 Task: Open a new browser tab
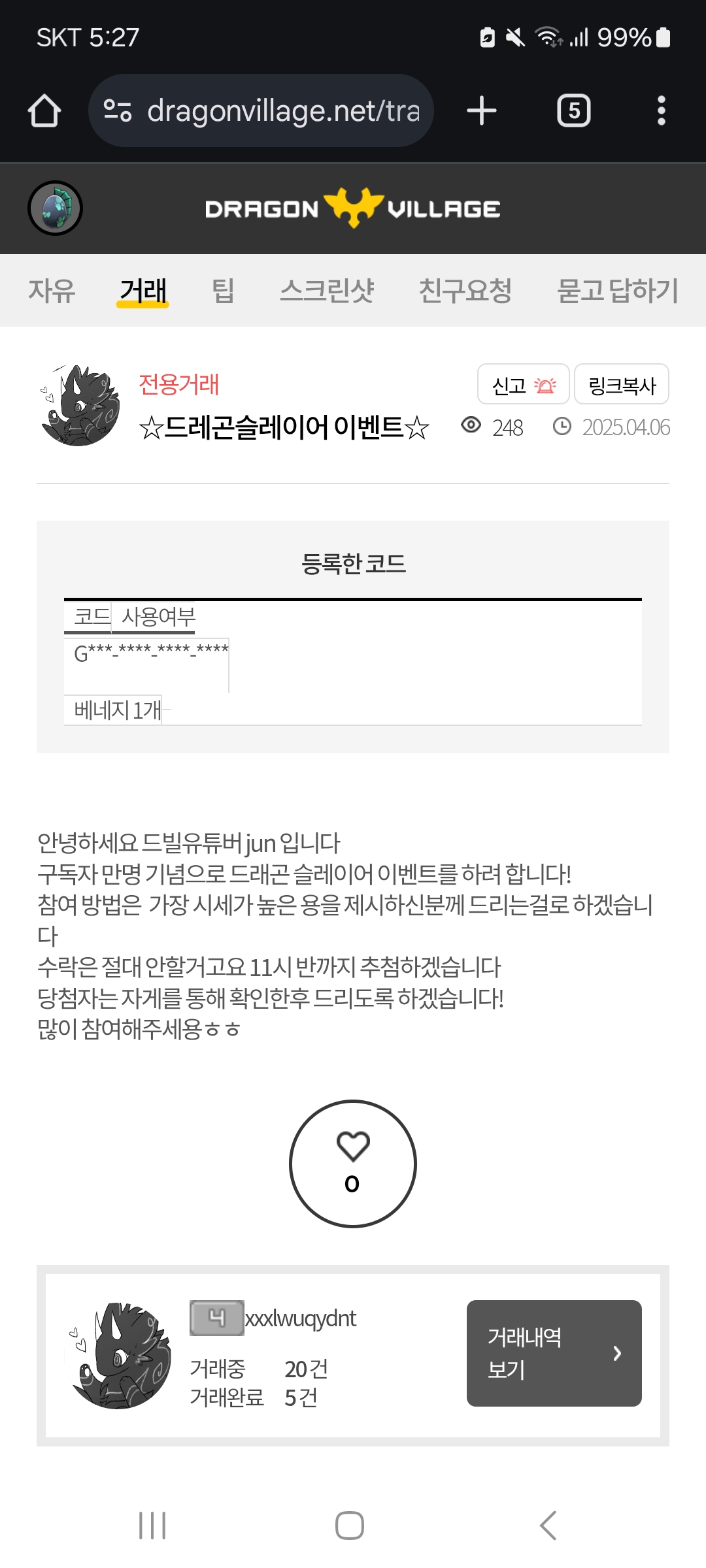pos(482,110)
